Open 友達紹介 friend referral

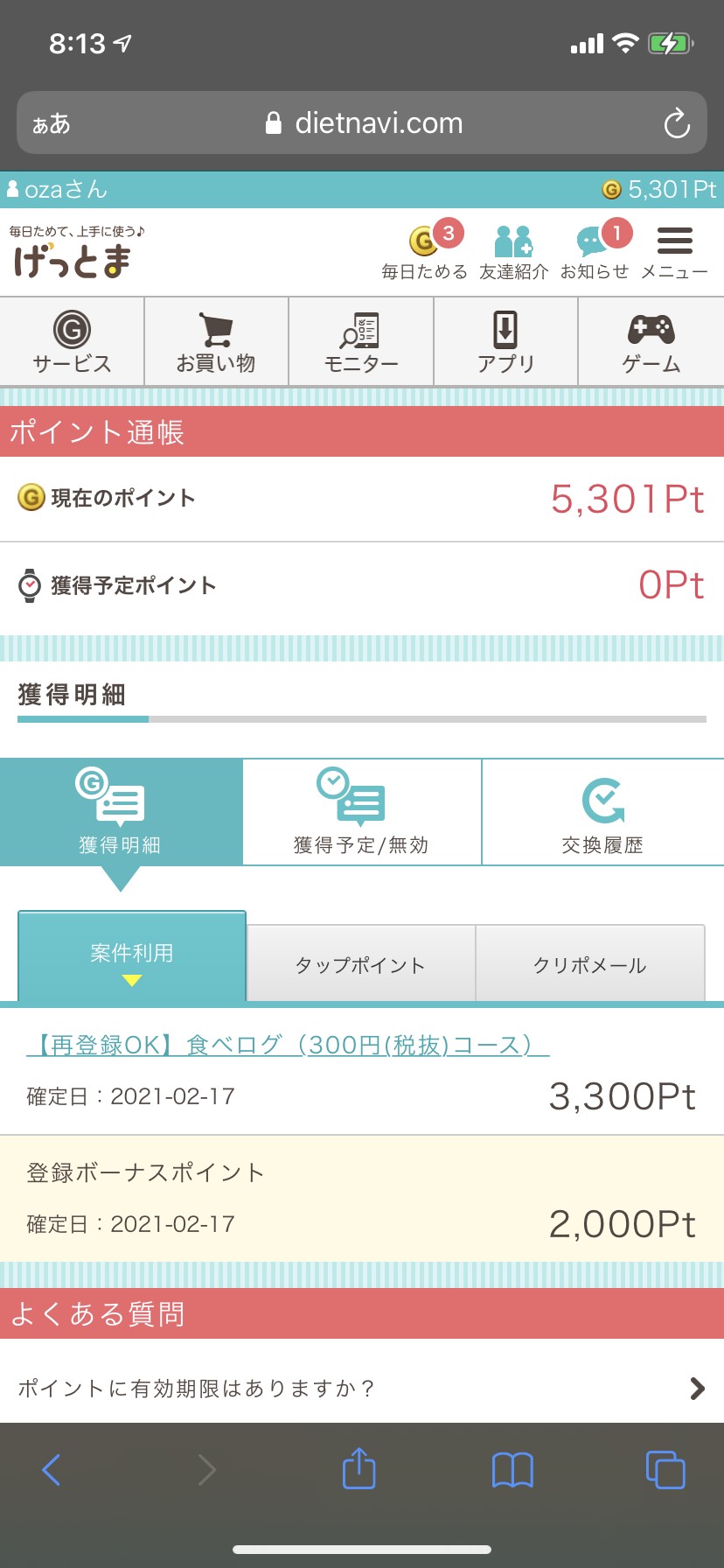tap(514, 250)
